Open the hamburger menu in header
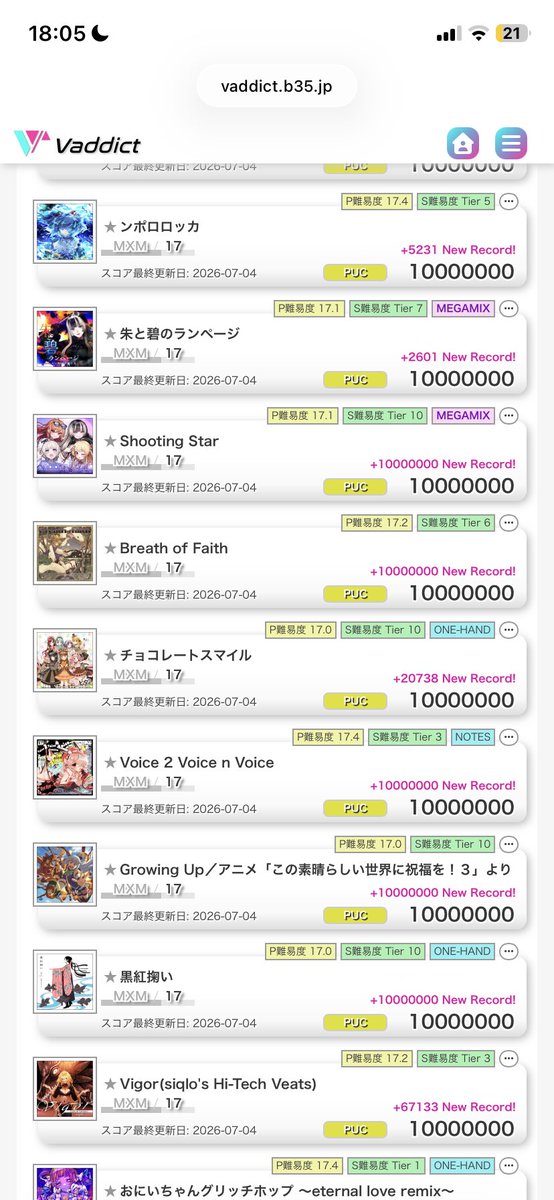The image size is (554, 1200). click(511, 143)
